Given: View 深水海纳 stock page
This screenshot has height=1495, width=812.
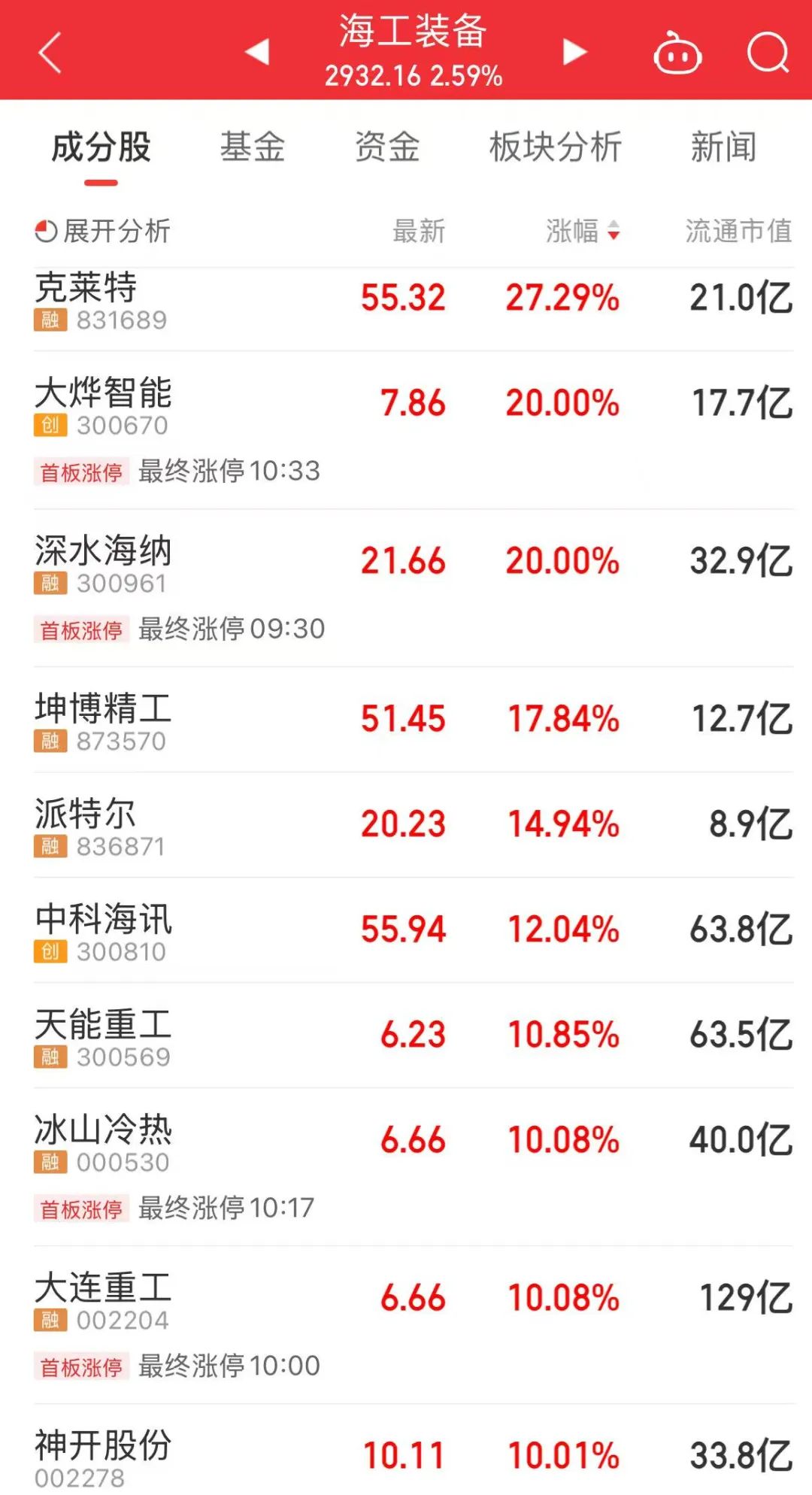Looking at the screenshot, I should pos(104,551).
